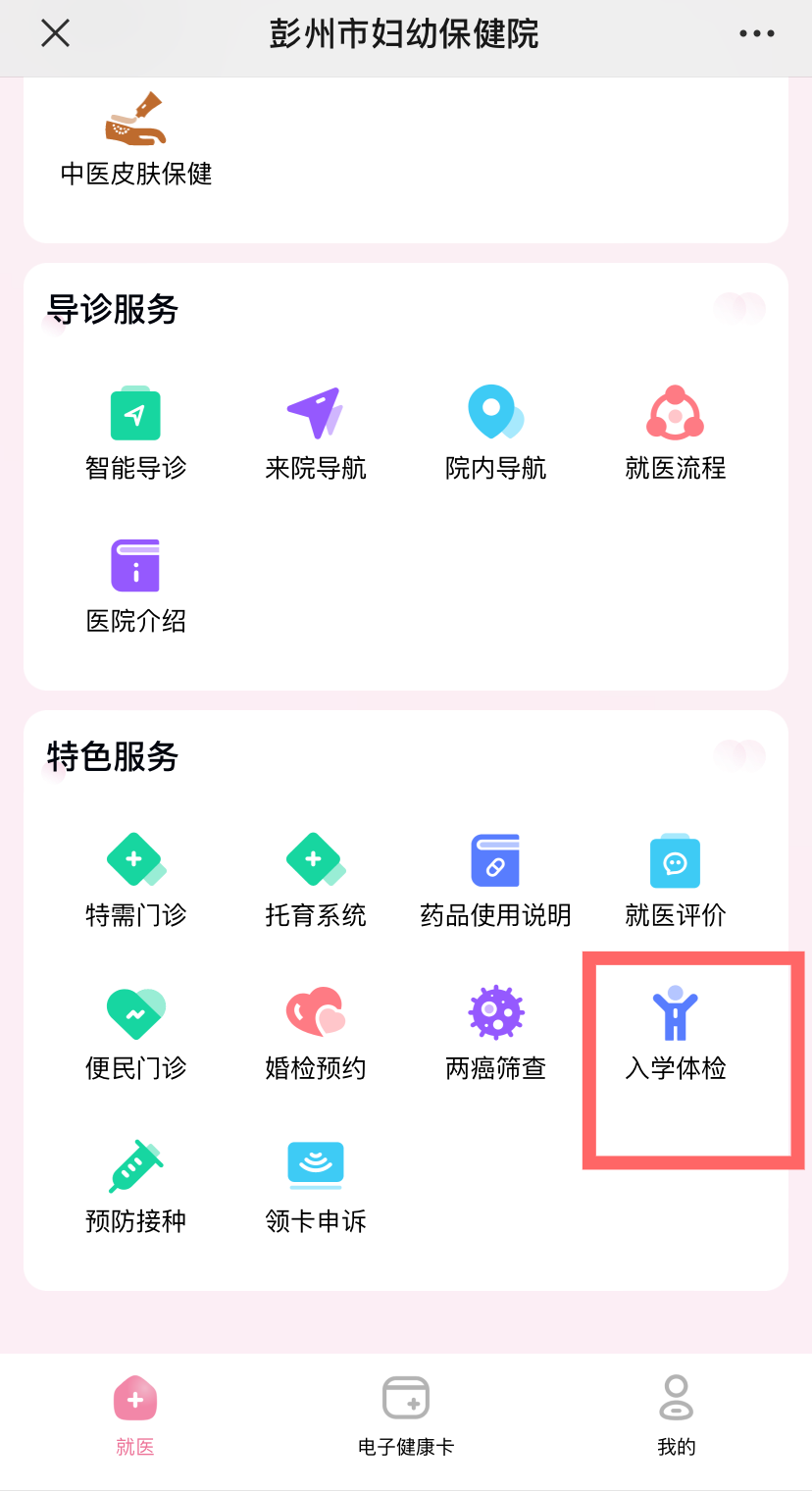
Task: Open the three-dot overflow menu
Action: coord(756,34)
